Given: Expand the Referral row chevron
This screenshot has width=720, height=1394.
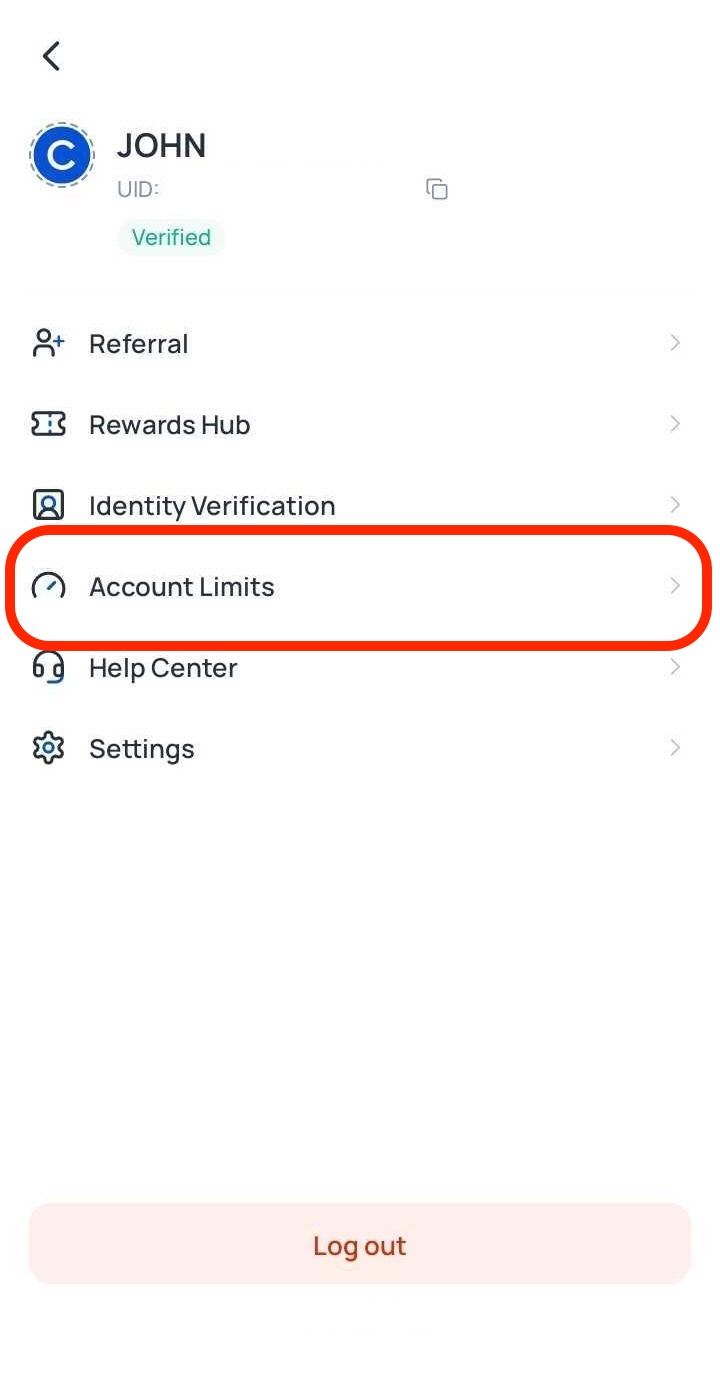Looking at the screenshot, I should 674,343.
